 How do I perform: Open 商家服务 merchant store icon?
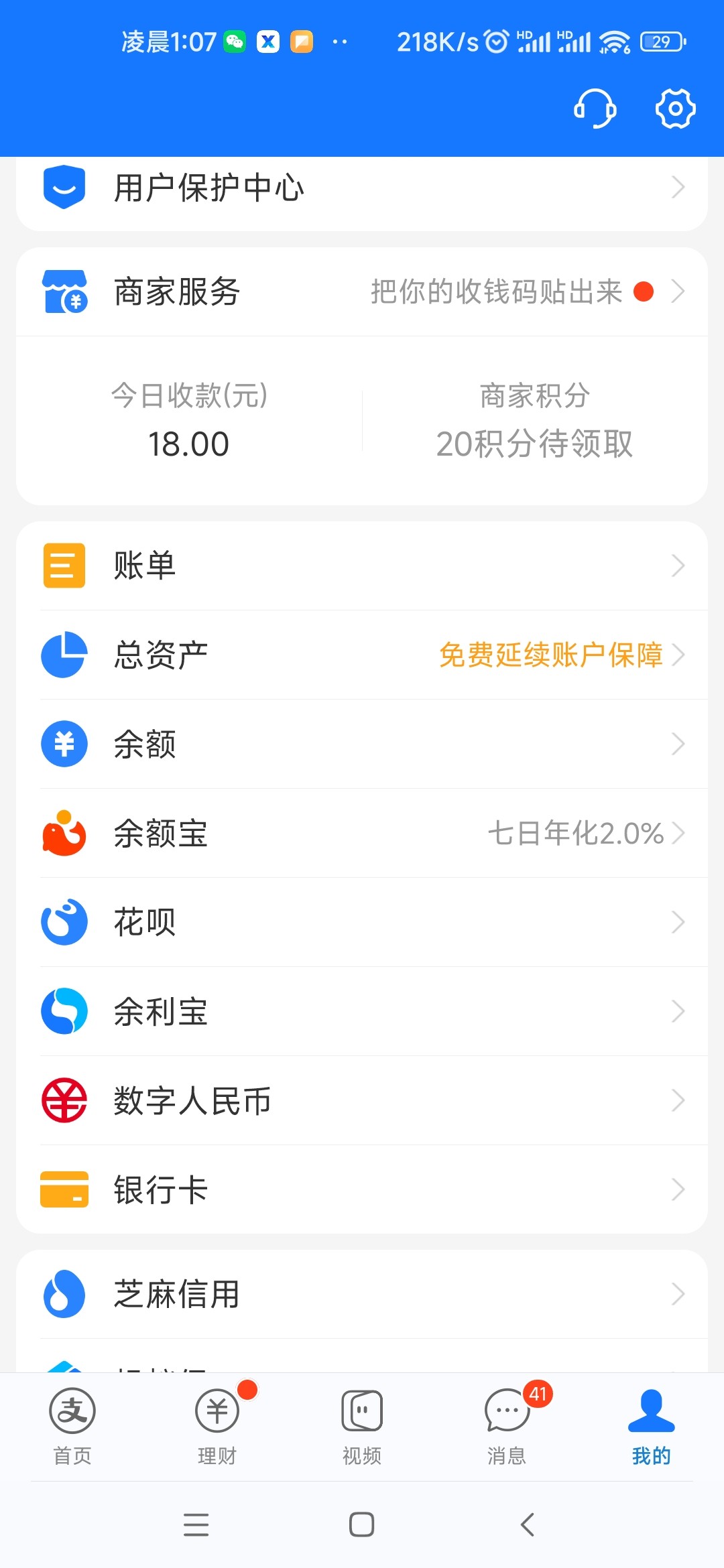pyautogui.click(x=65, y=291)
